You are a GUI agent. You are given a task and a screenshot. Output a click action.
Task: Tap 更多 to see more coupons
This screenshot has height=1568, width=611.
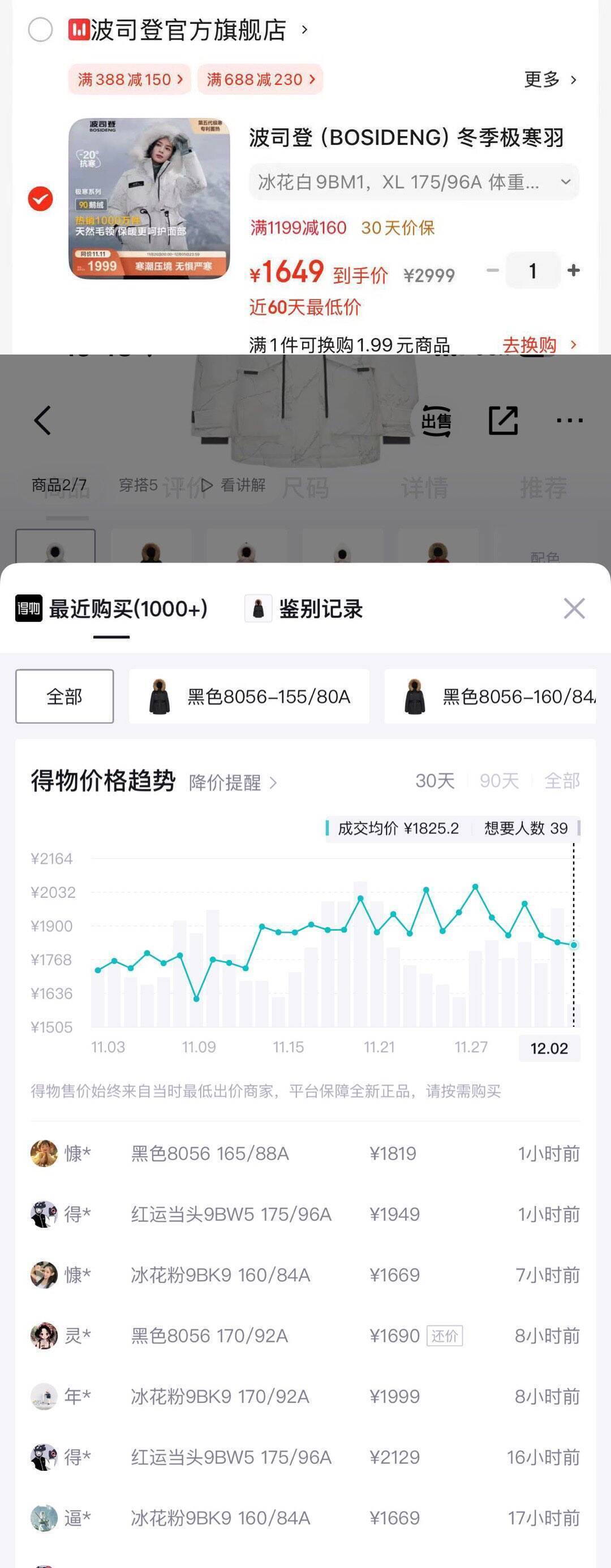[549, 80]
